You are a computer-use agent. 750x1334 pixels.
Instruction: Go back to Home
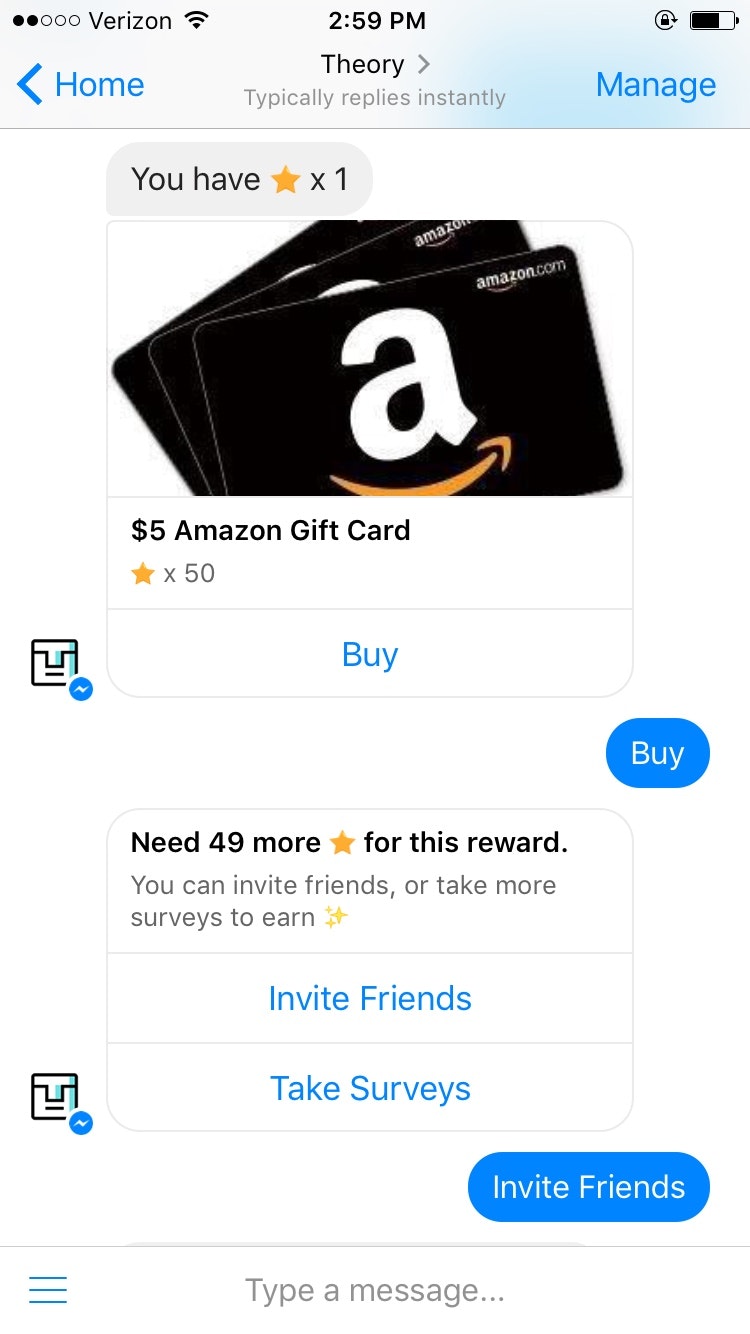80,85
